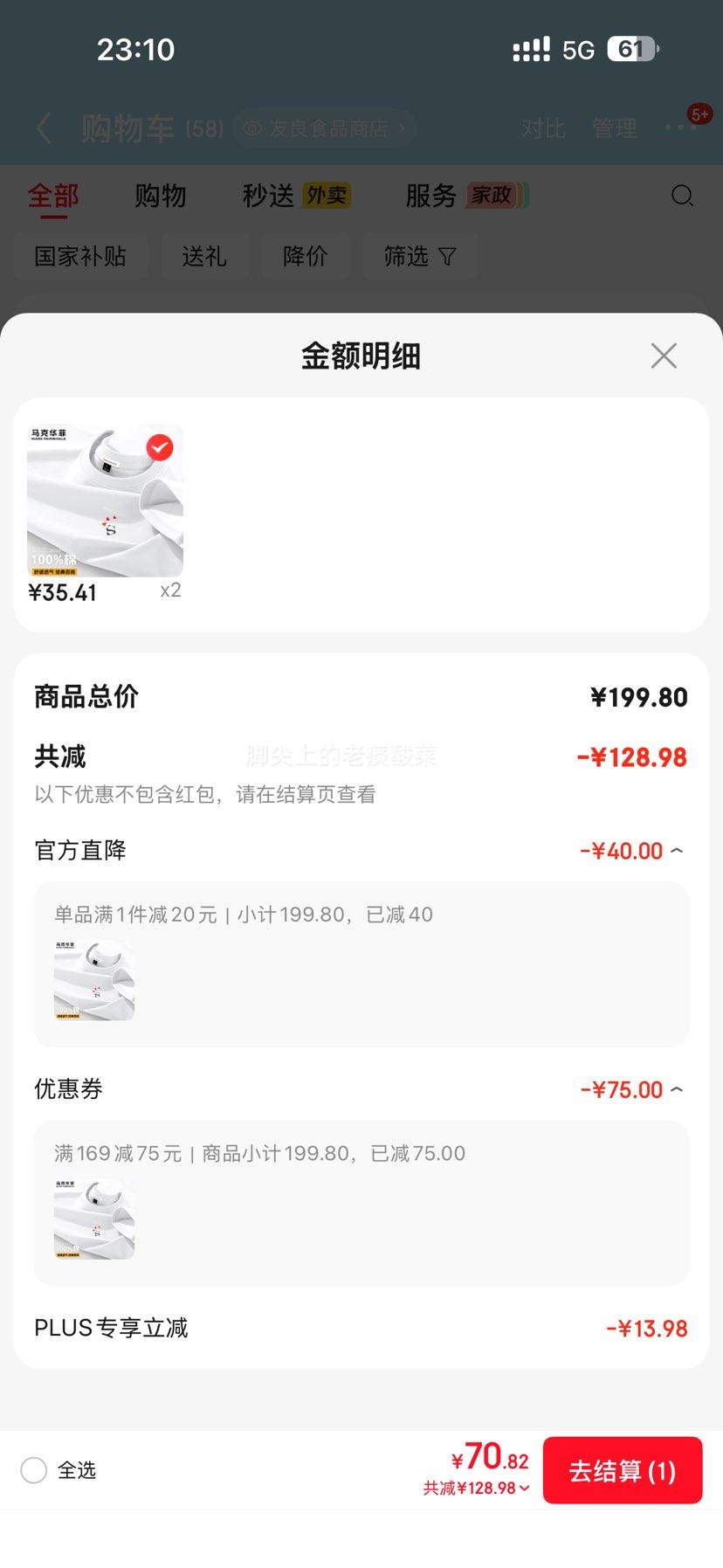Screen dimensions: 723x1568
Task: Close the 金额明细 panel via X icon
Action: click(x=664, y=356)
